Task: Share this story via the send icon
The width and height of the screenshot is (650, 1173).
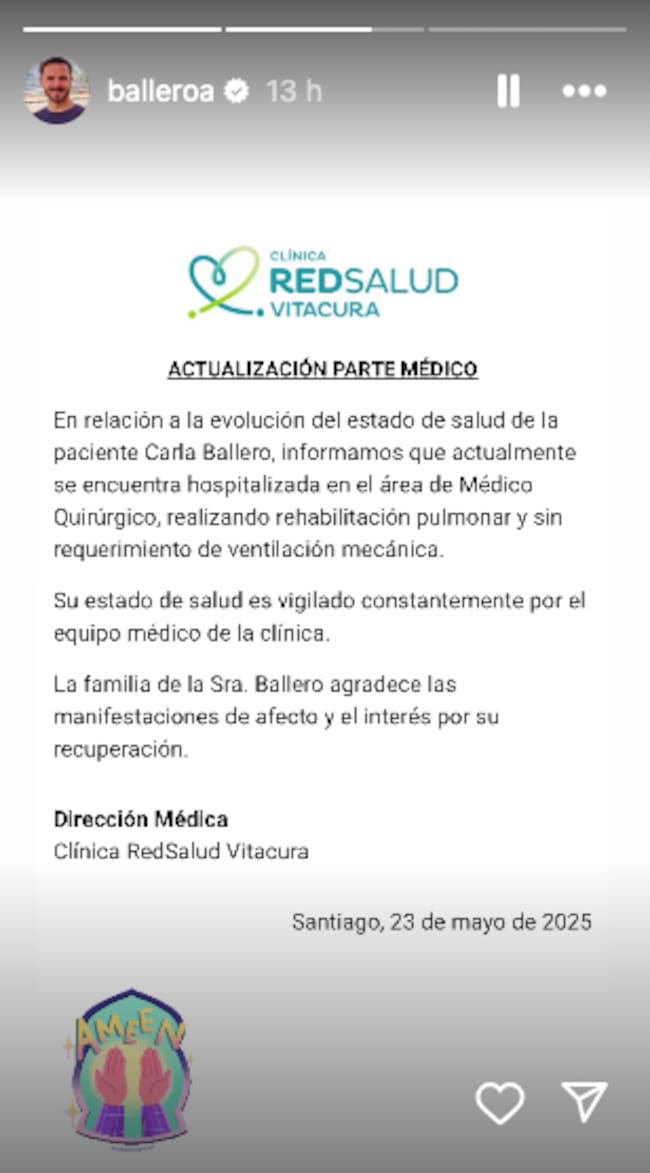Action: pos(584,1101)
